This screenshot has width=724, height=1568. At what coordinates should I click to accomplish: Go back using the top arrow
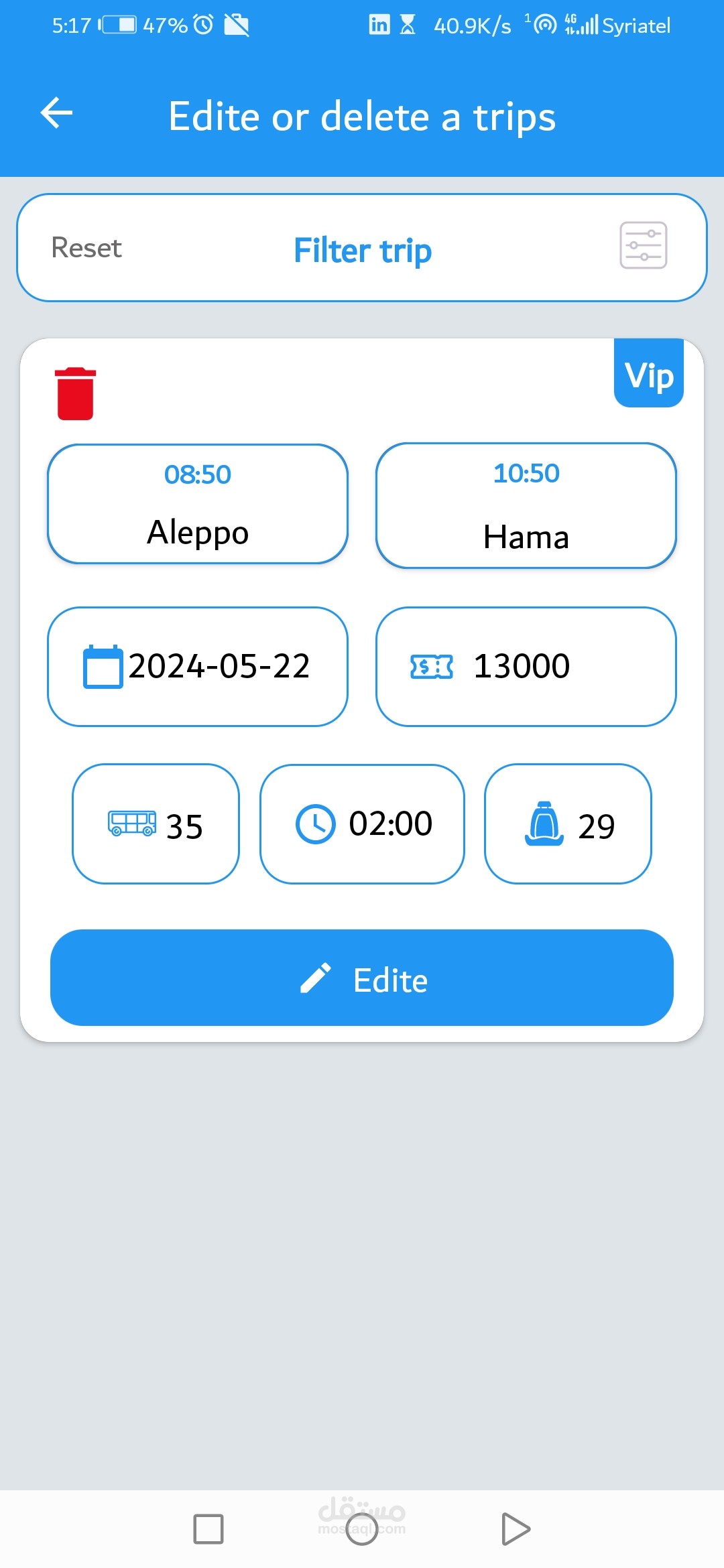tap(57, 113)
